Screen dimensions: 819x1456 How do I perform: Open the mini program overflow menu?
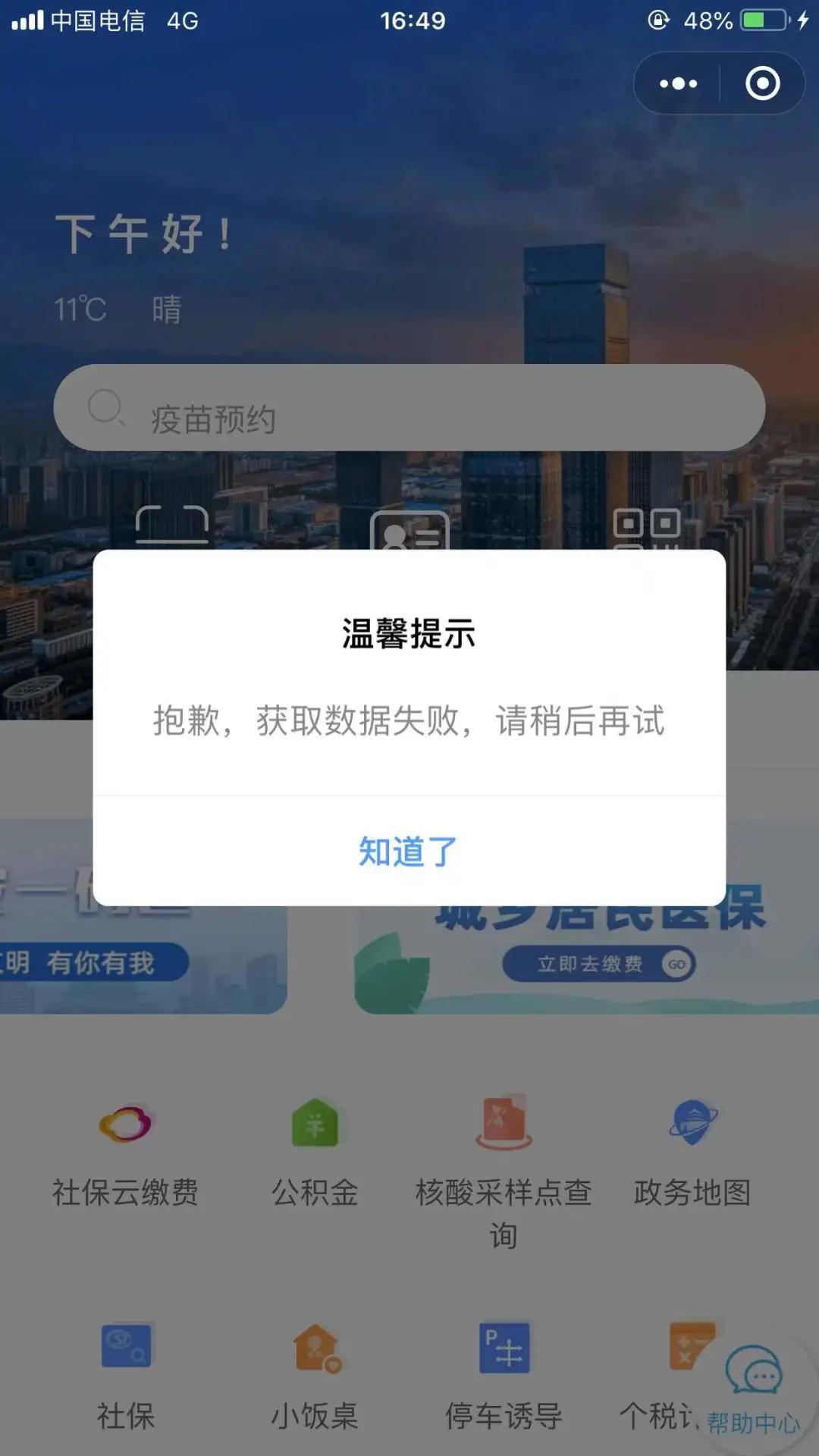pyautogui.click(x=678, y=83)
